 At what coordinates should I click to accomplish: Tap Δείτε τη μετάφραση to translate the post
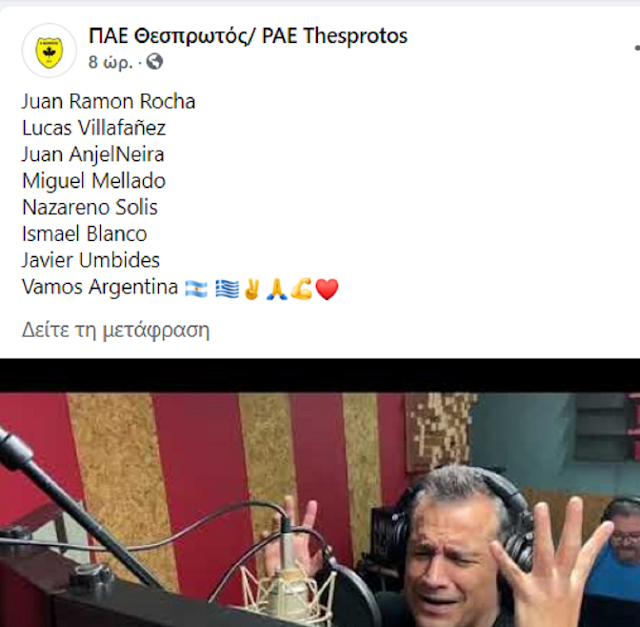pos(116,329)
